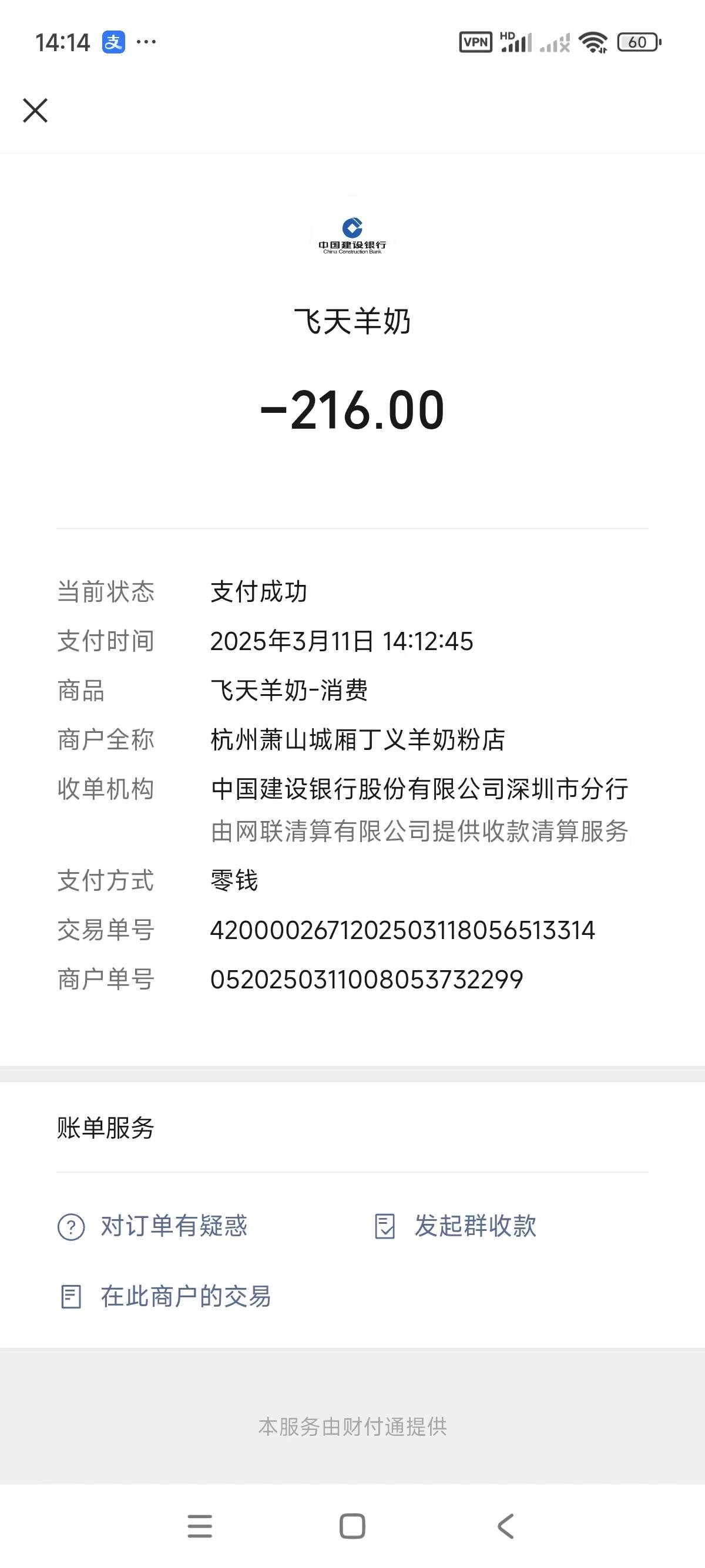705x1568 pixels.
Task: Close the payment details page
Action: pyautogui.click(x=35, y=111)
